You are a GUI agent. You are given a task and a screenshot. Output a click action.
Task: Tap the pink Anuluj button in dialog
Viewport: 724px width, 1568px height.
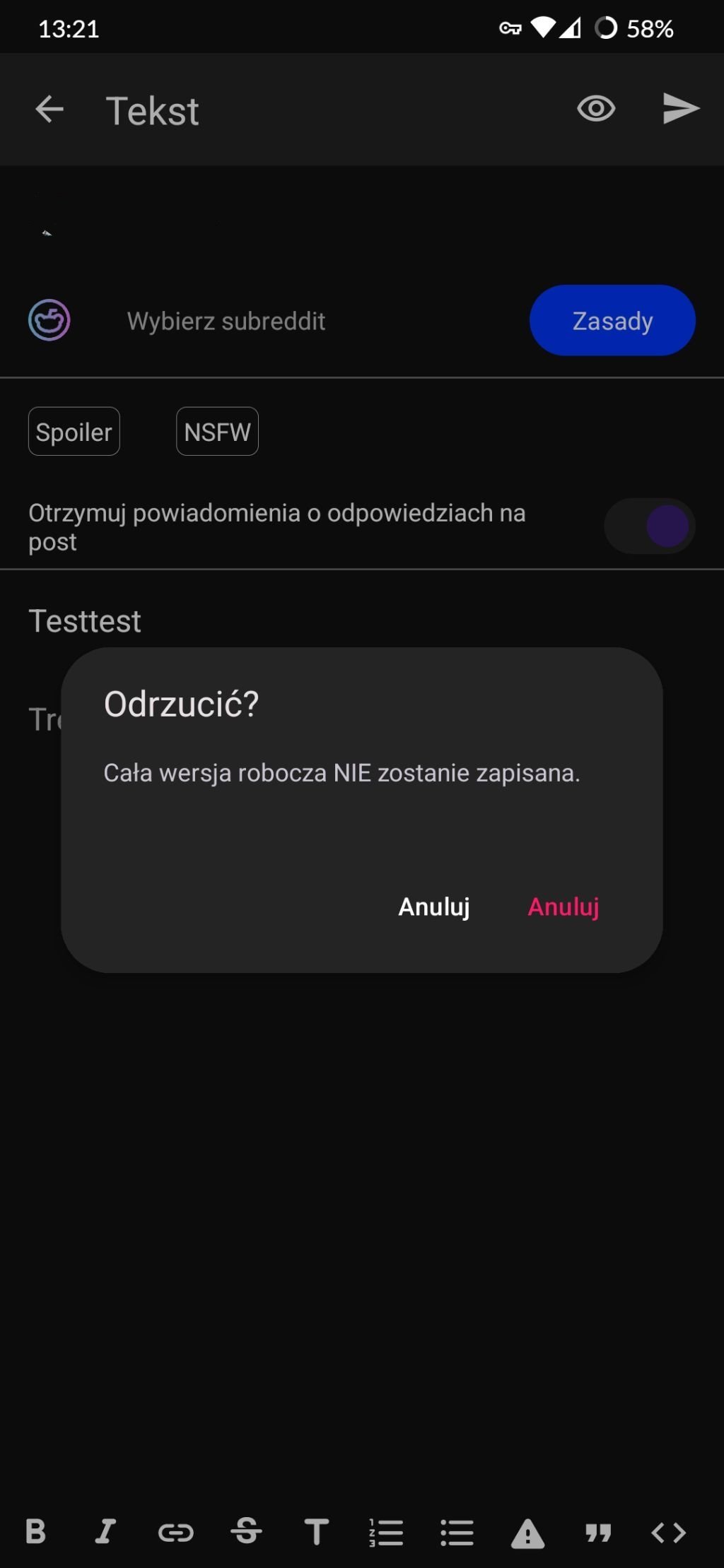pyautogui.click(x=564, y=907)
